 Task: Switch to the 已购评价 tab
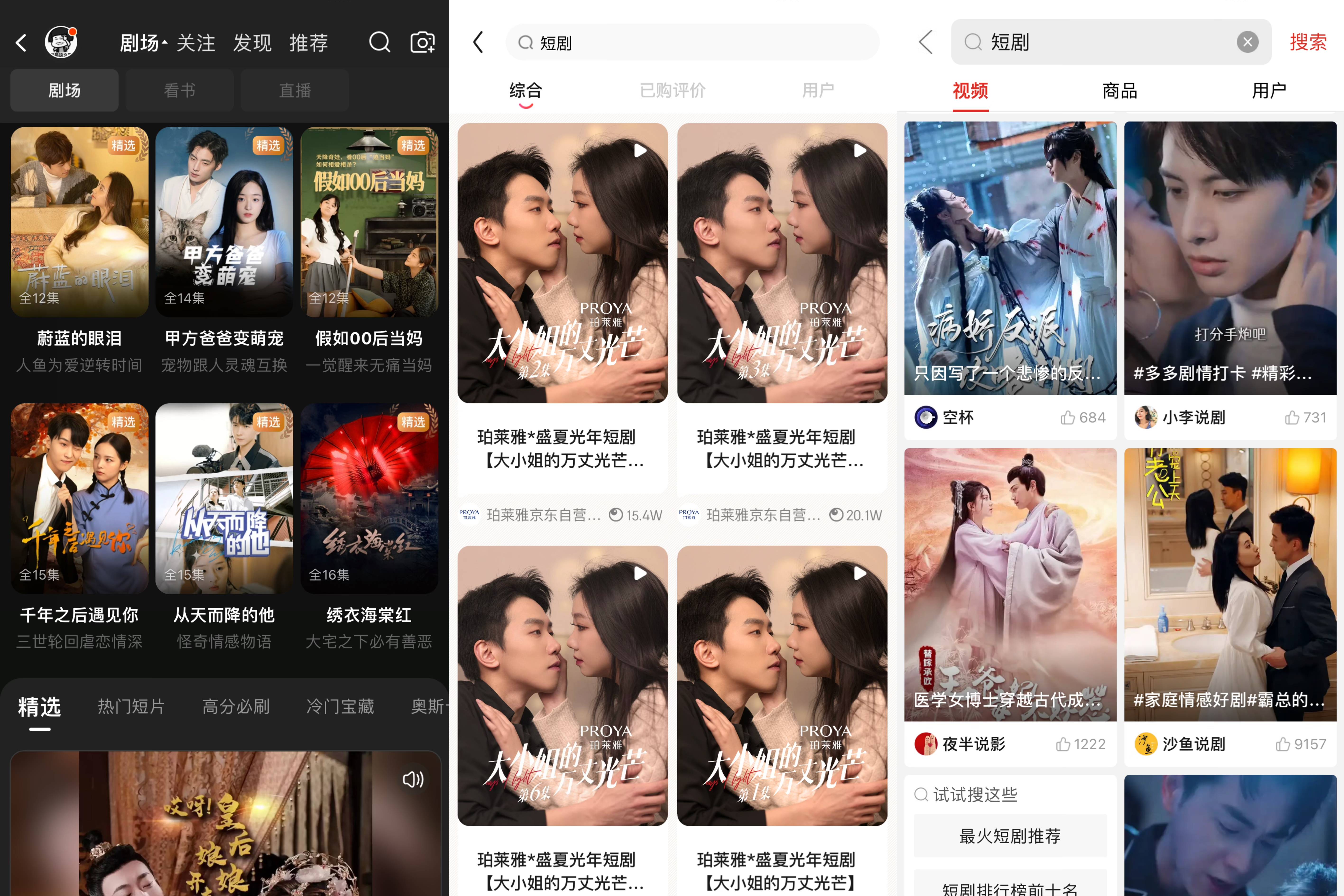pos(672,90)
